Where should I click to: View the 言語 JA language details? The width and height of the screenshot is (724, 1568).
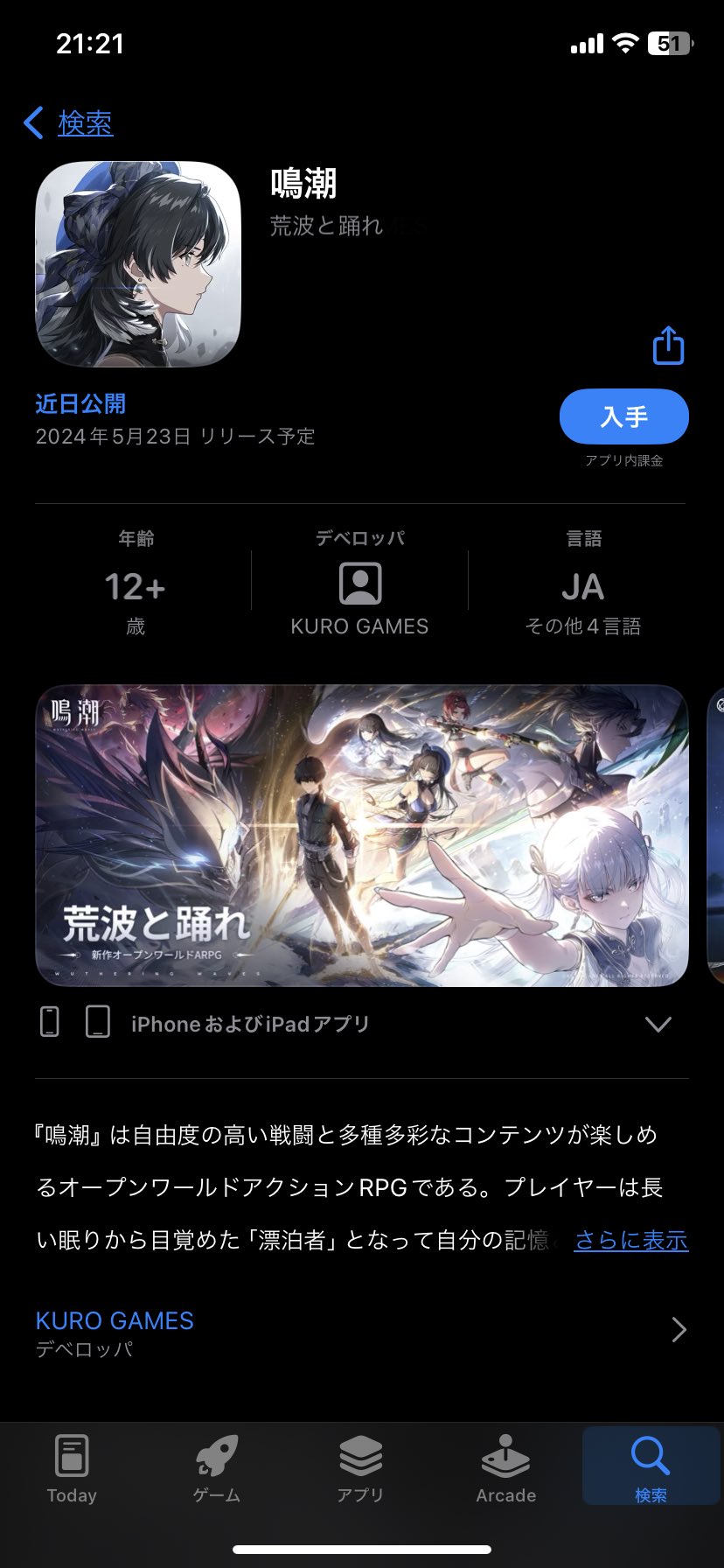(x=582, y=584)
